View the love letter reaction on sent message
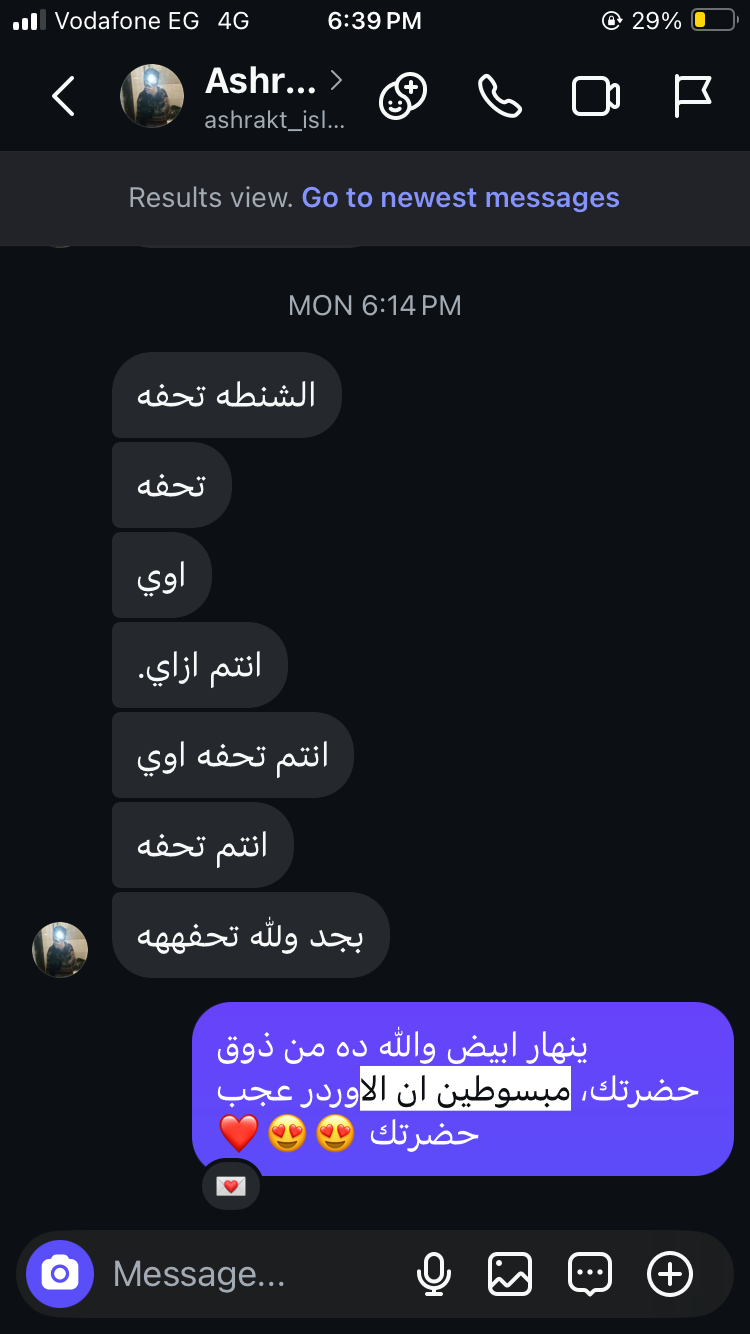 click(x=231, y=1186)
